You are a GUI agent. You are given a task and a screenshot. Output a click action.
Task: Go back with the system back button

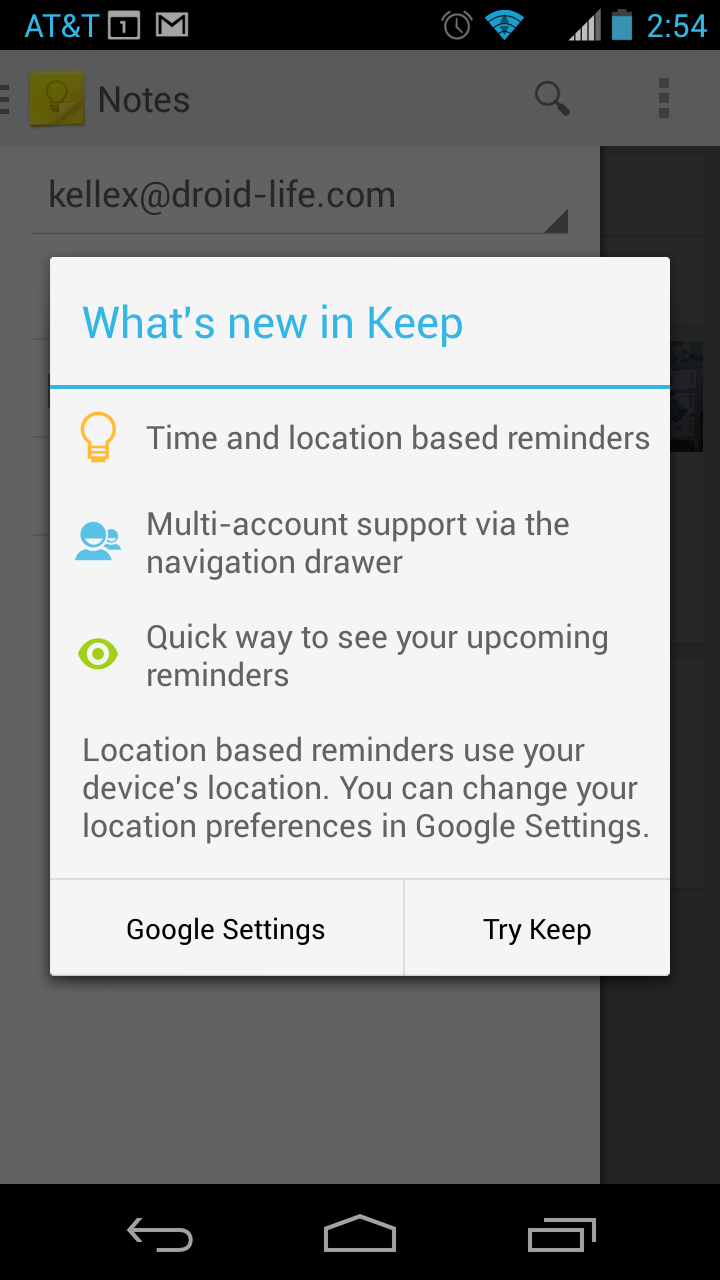160,1236
